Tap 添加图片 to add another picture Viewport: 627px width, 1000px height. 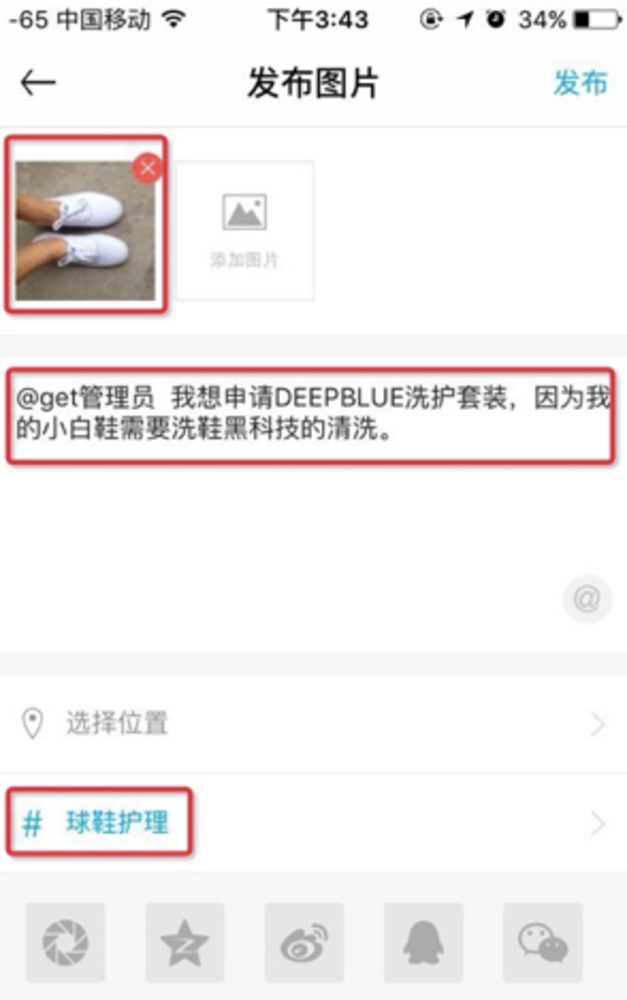pos(244,230)
